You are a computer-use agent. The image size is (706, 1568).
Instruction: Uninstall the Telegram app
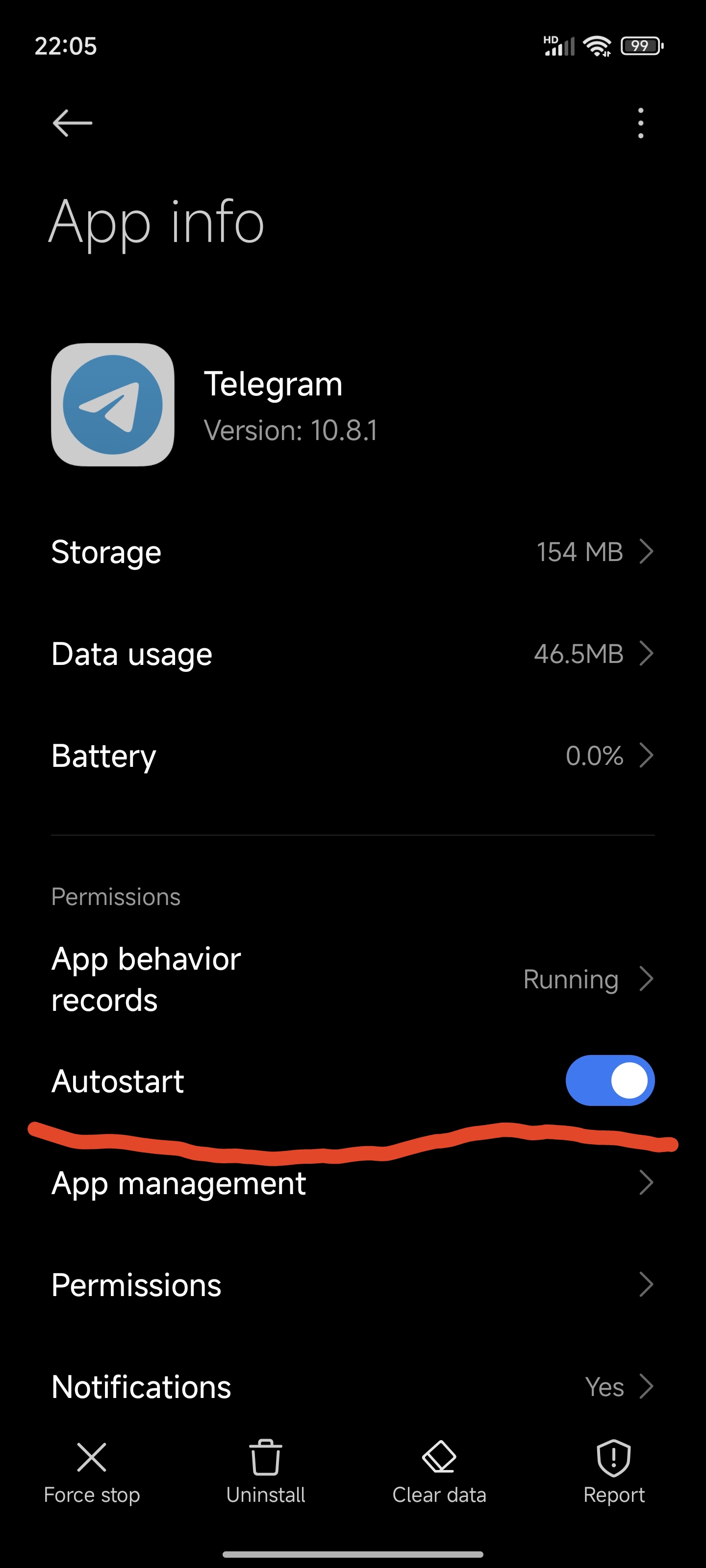click(x=266, y=1472)
